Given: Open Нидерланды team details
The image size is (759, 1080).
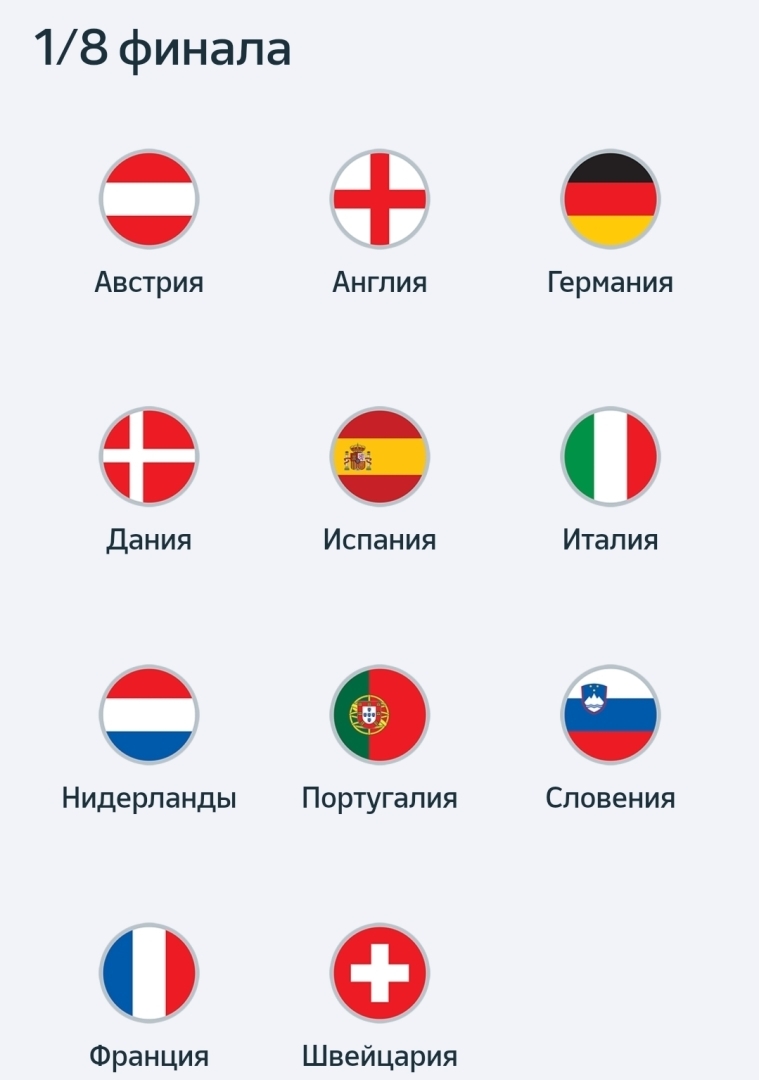Looking at the screenshot, I should click(x=149, y=715).
